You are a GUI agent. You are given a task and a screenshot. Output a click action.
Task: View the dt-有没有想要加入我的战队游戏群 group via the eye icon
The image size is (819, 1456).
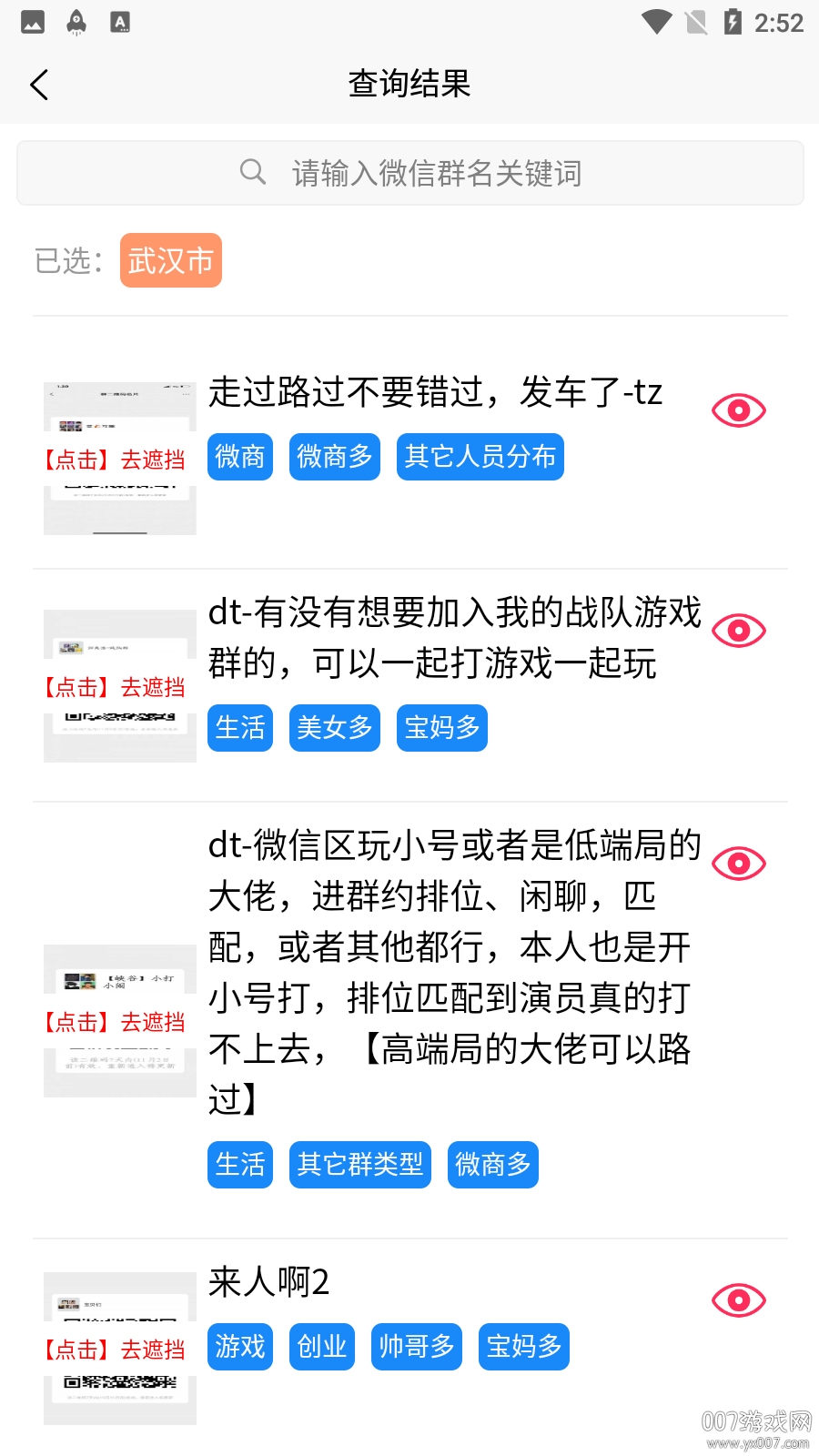[x=738, y=631]
